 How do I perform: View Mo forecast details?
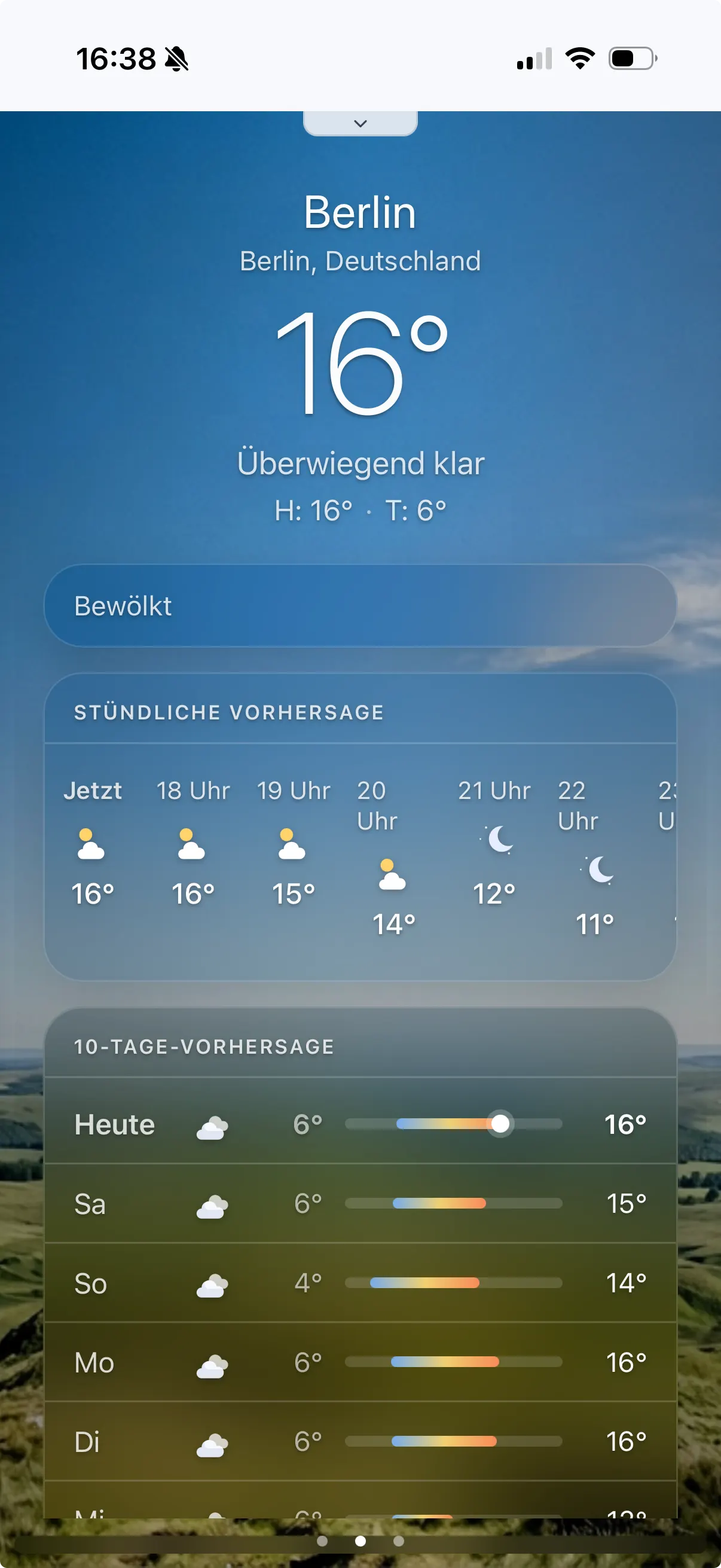click(x=360, y=1362)
